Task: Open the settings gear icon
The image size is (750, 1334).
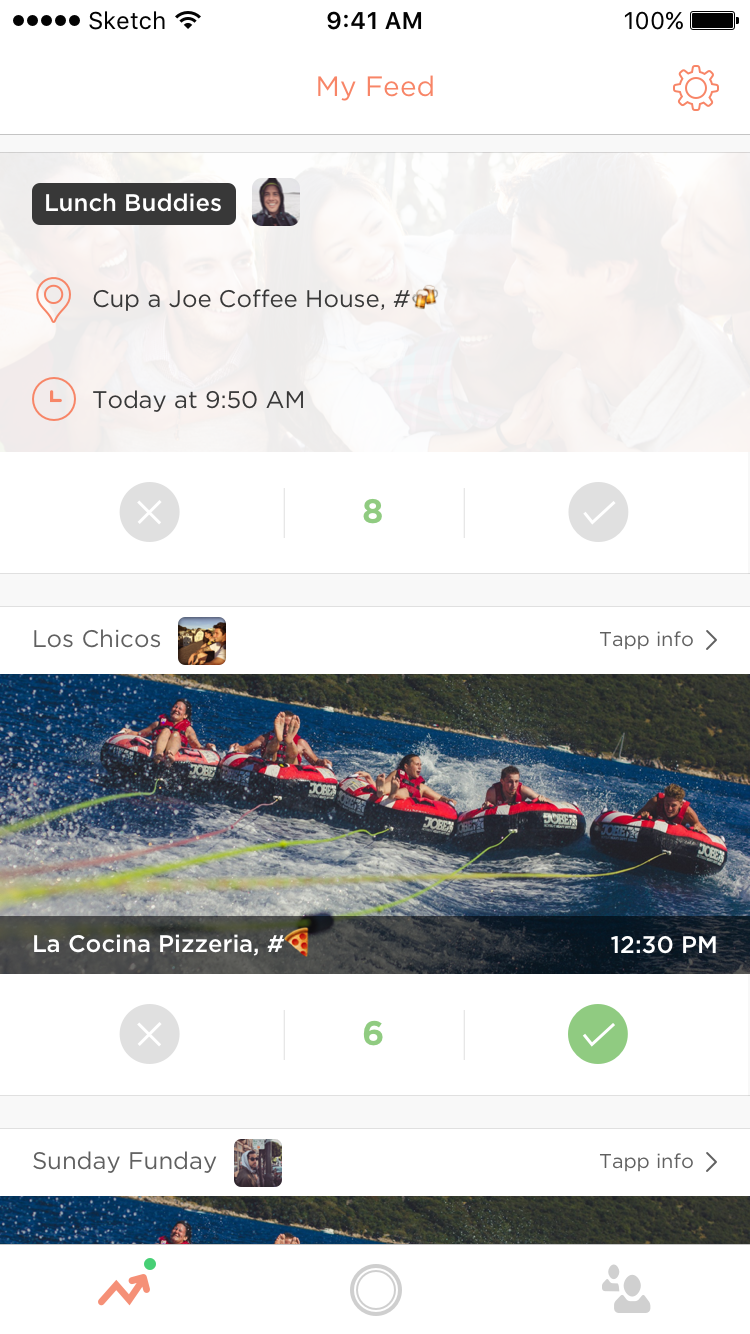Action: pyautogui.click(x=696, y=88)
